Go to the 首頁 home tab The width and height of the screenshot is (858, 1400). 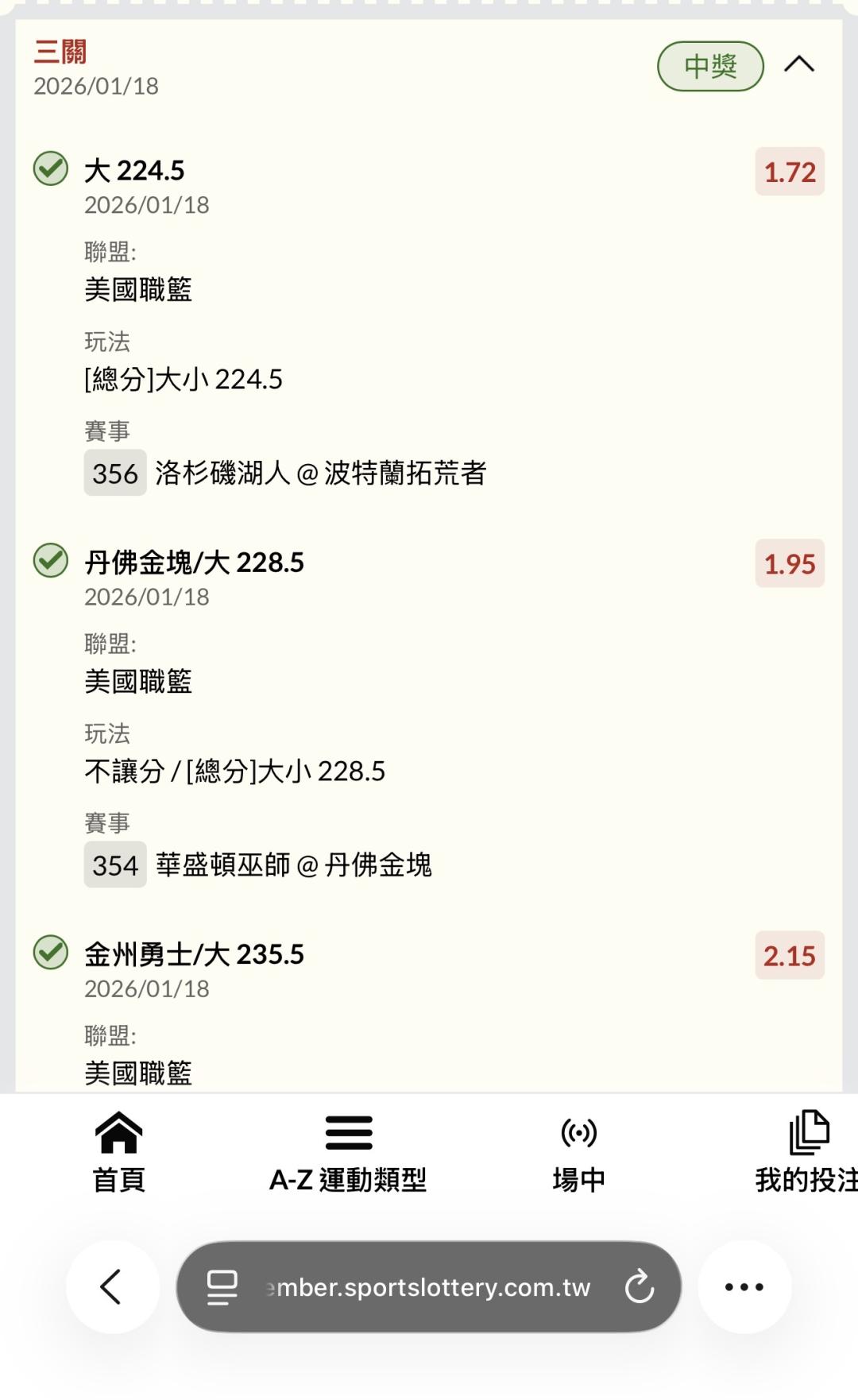(x=118, y=1152)
